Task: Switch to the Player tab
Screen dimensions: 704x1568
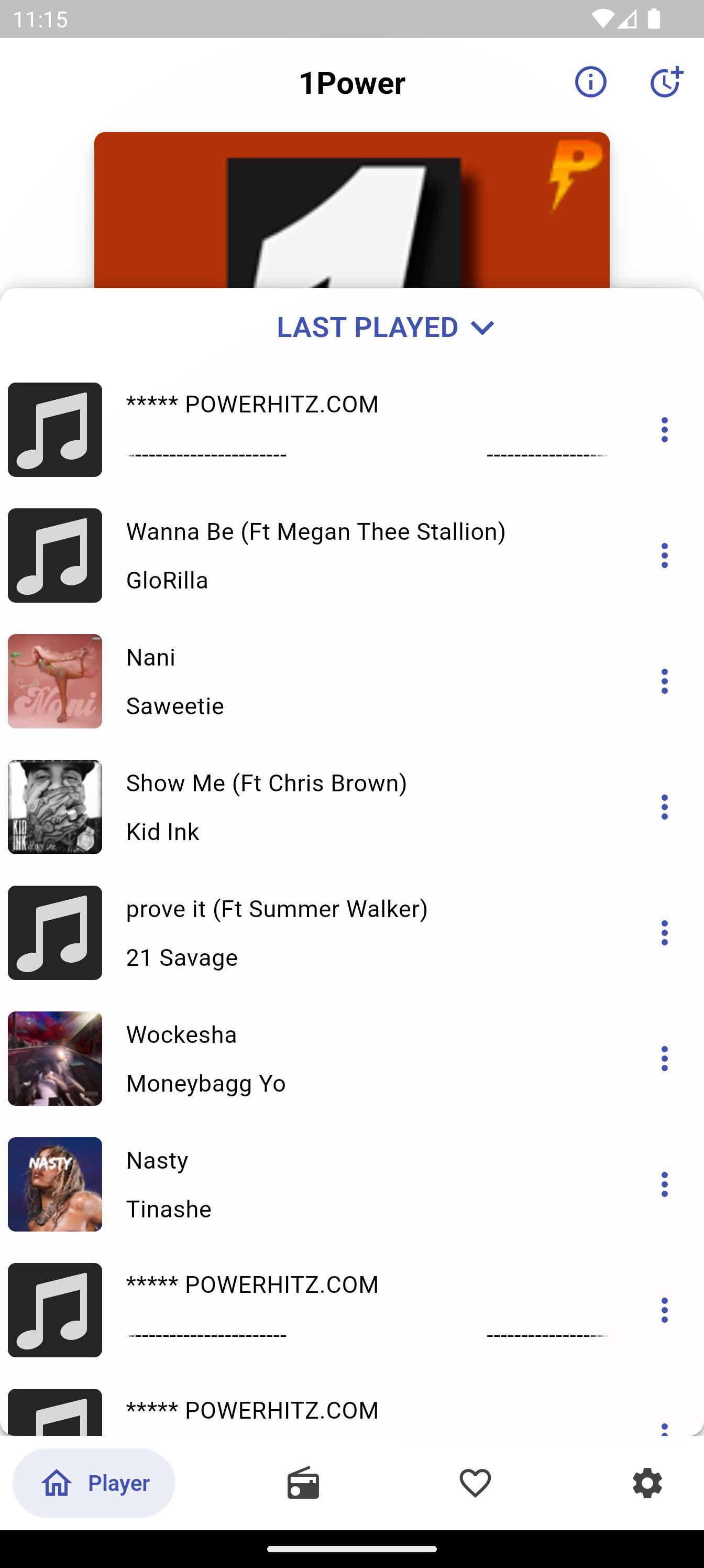Action: pyautogui.click(x=94, y=1483)
